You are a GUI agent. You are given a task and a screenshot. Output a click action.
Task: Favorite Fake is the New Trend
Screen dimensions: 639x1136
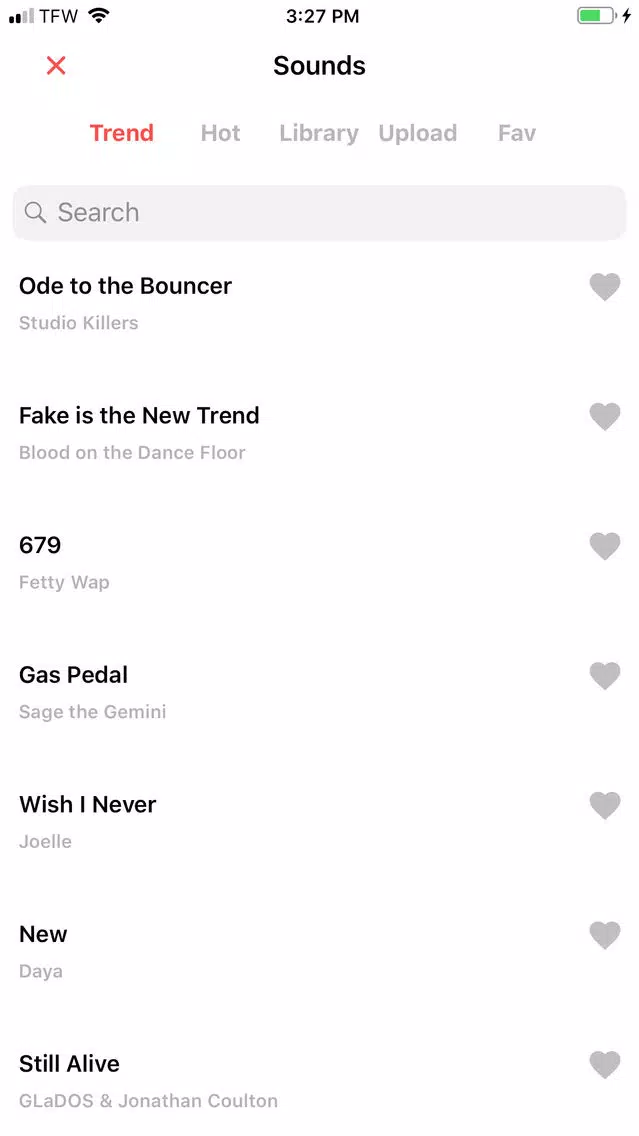point(605,416)
